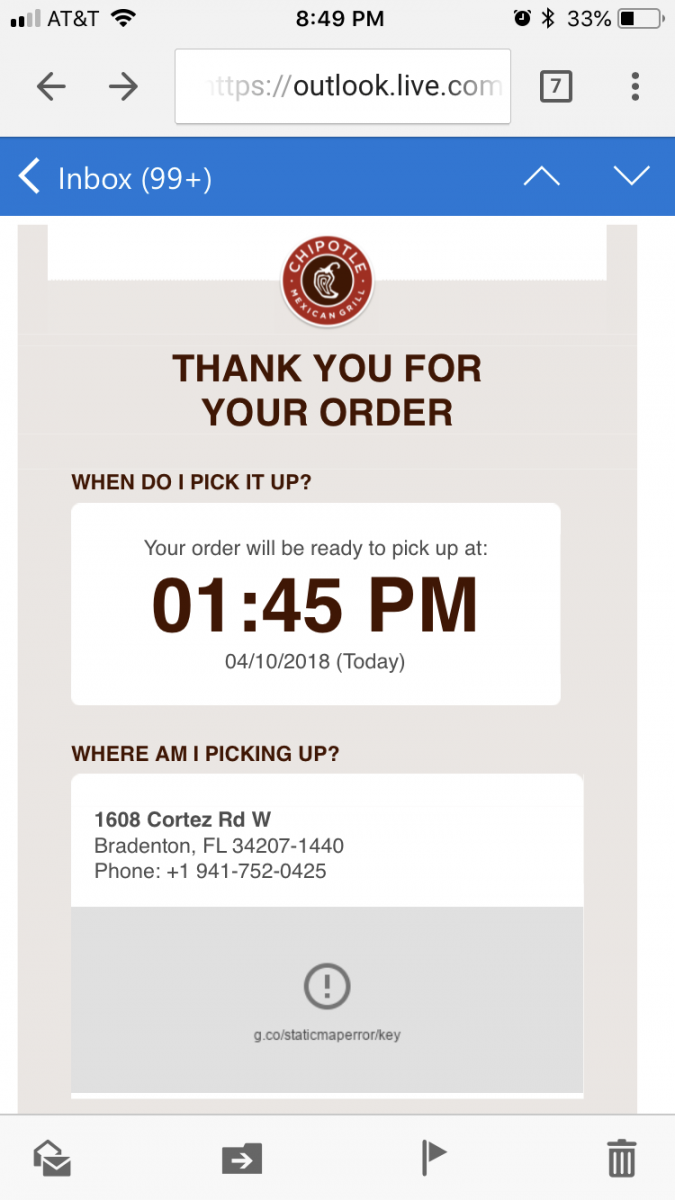Viewport: 675px width, 1200px height.
Task: Jump to the previous email
Action: pyautogui.click(x=541, y=177)
